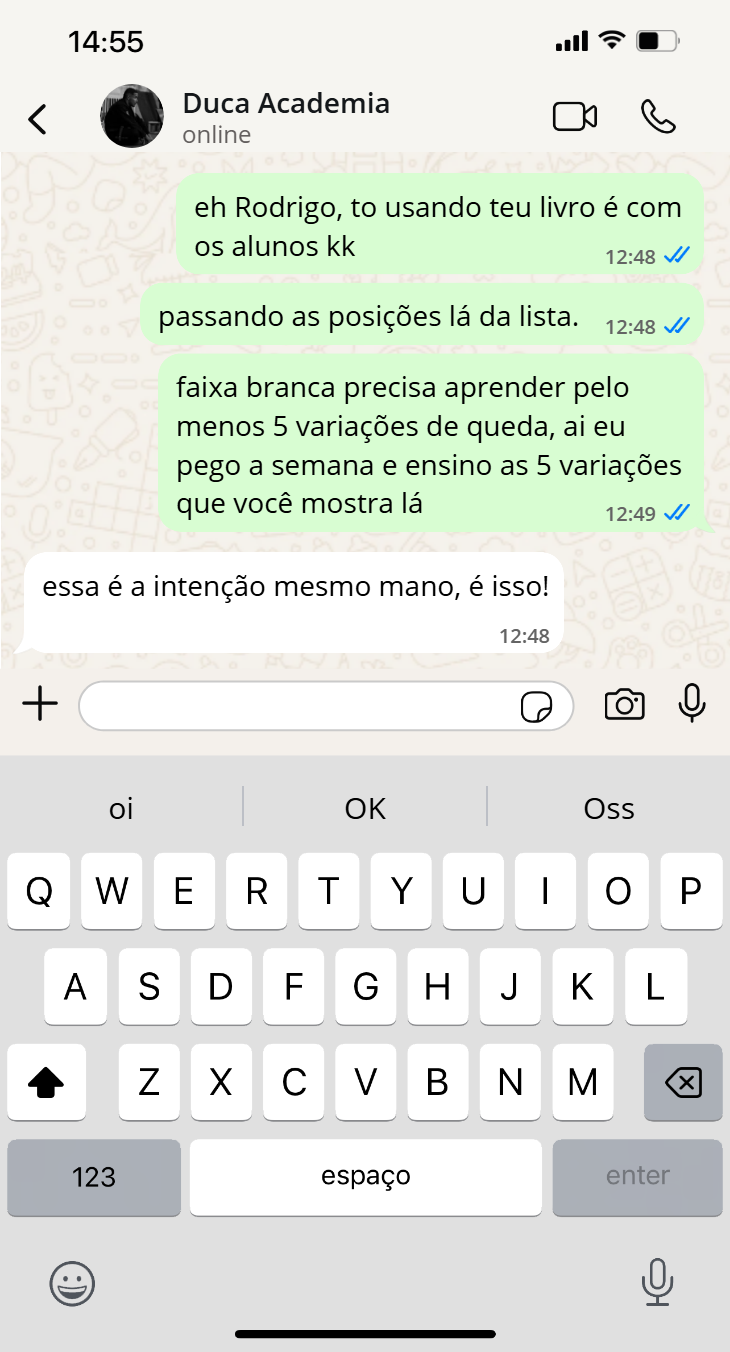Image resolution: width=730 pixels, height=1352 pixels.
Task: Choose the "OK" keyboard suggestion
Action: (365, 808)
